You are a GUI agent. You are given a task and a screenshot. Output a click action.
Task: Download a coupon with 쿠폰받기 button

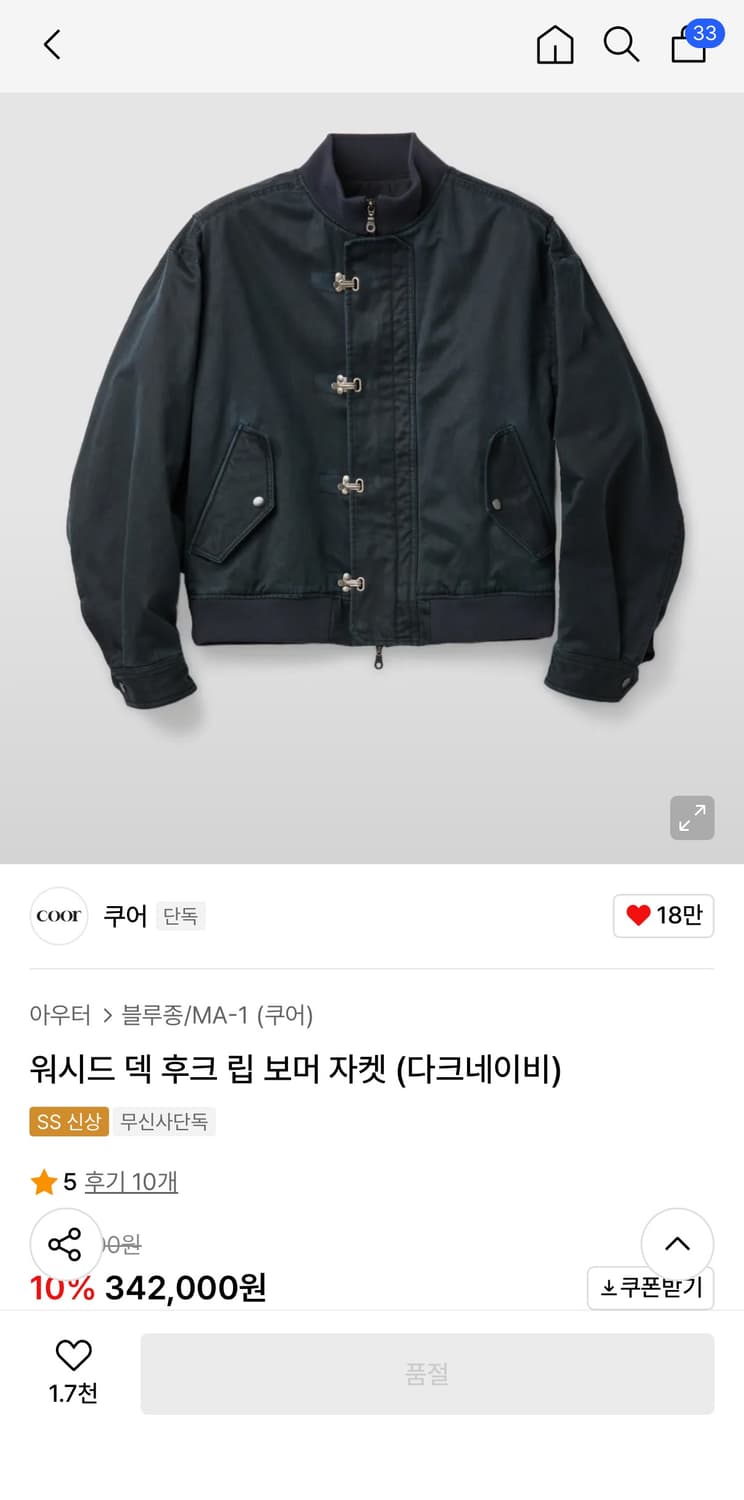(x=650, y=1289)
